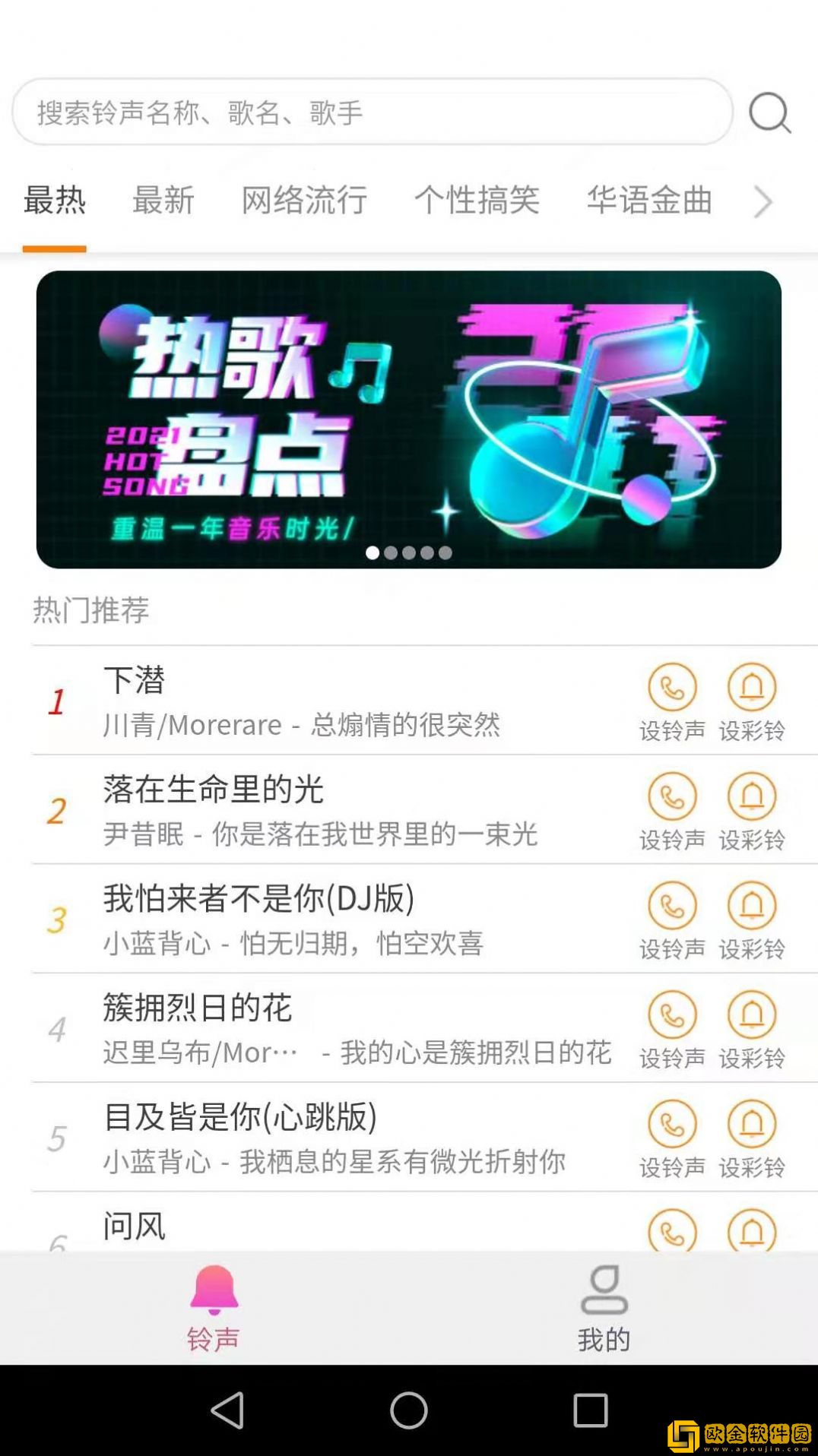Switch to the 华语金曲 tab
818x1456 pixels.
[648, 201]
